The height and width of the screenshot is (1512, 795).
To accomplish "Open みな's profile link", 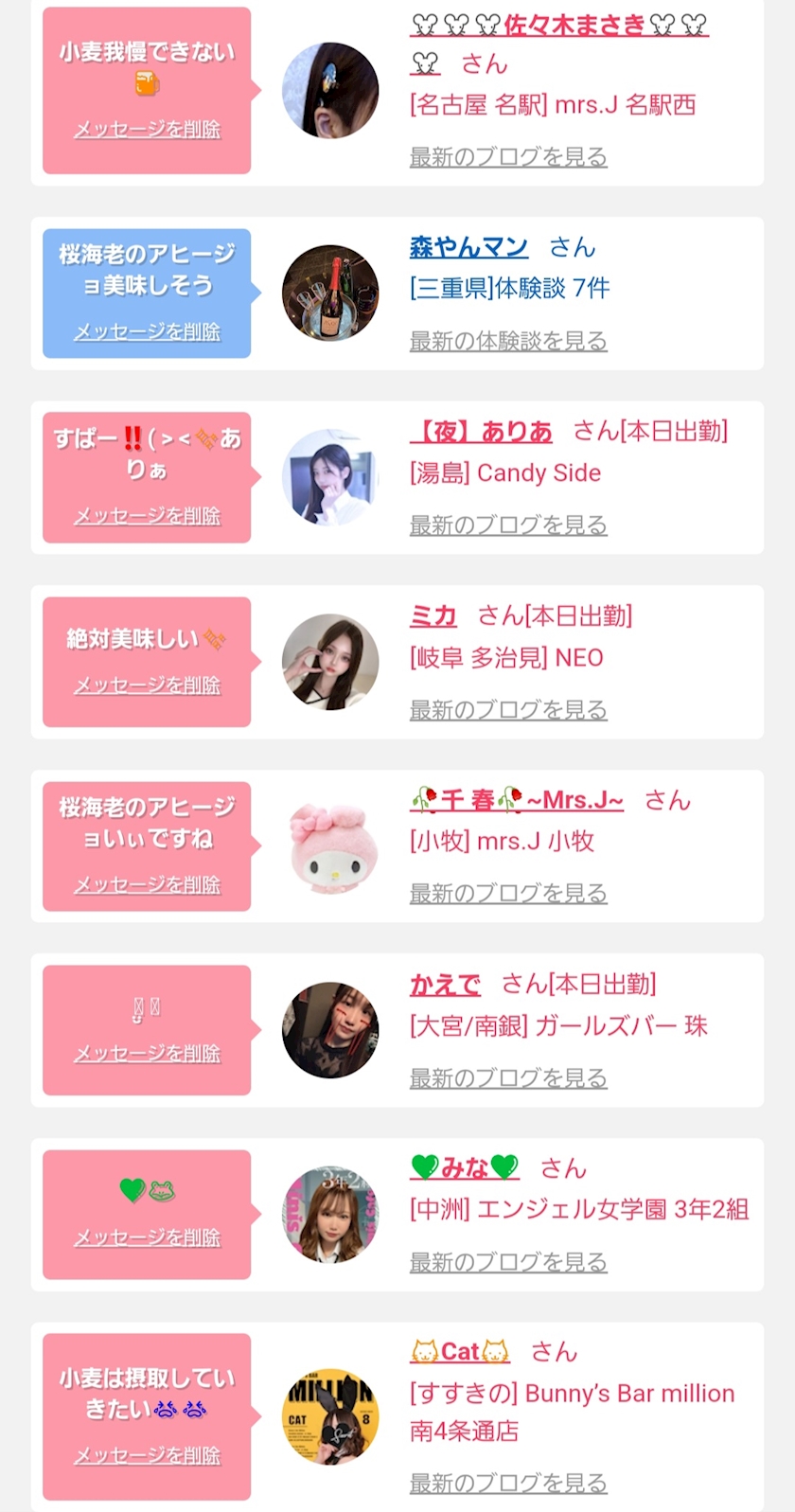I will [x=465, y=1168].
